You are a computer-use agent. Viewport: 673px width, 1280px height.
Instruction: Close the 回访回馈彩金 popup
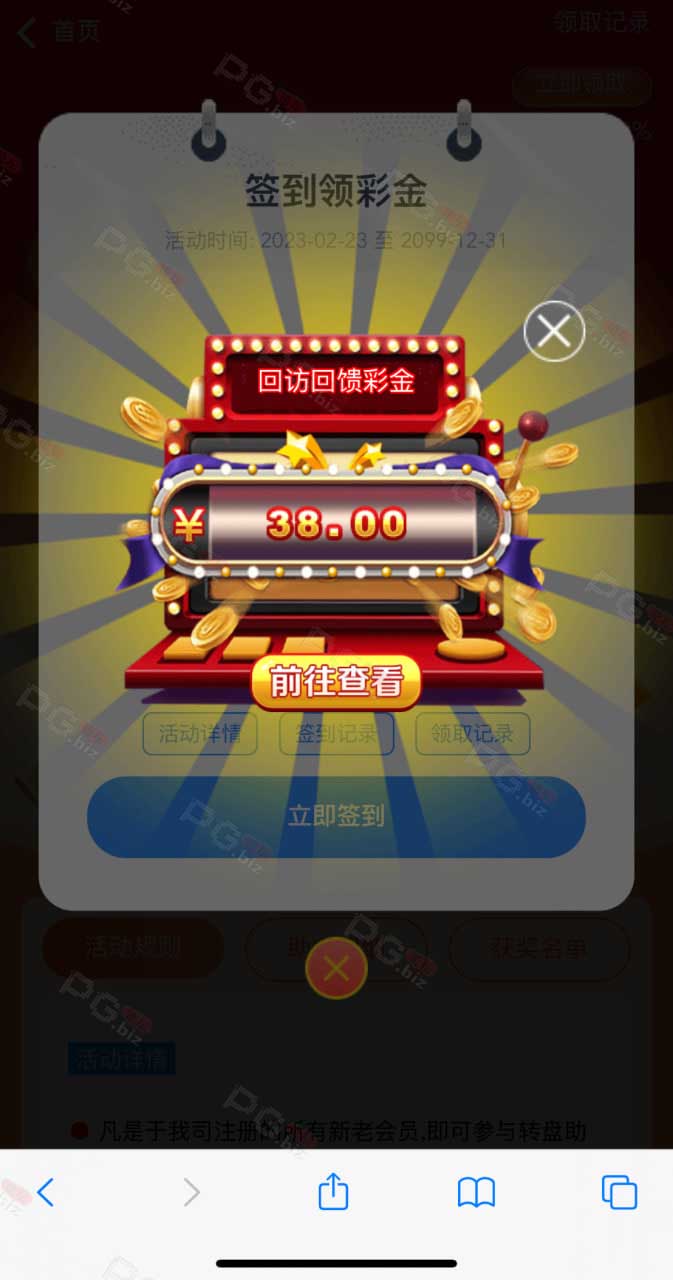pyautogui.click(x=554, y=331)
